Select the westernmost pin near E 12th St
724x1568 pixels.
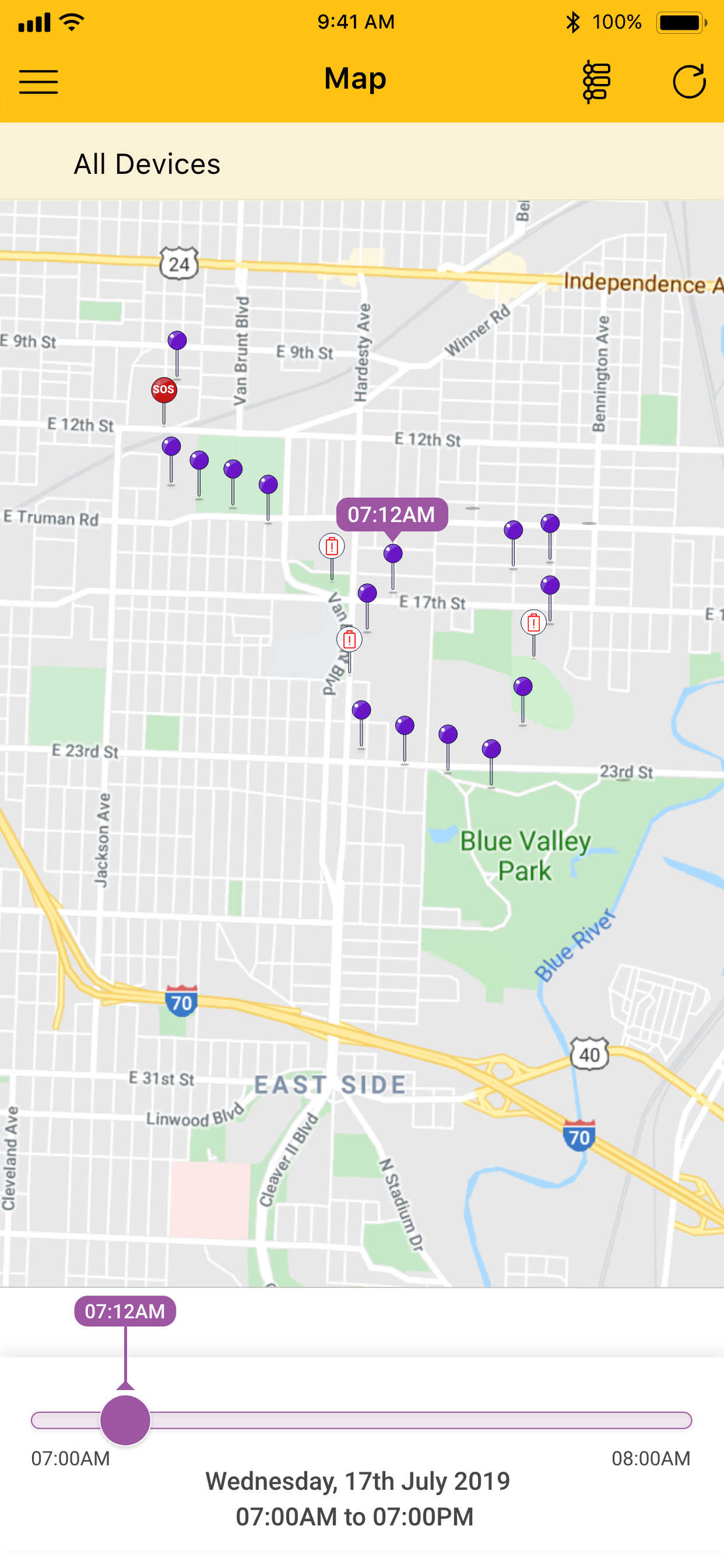tap(170, 446)
